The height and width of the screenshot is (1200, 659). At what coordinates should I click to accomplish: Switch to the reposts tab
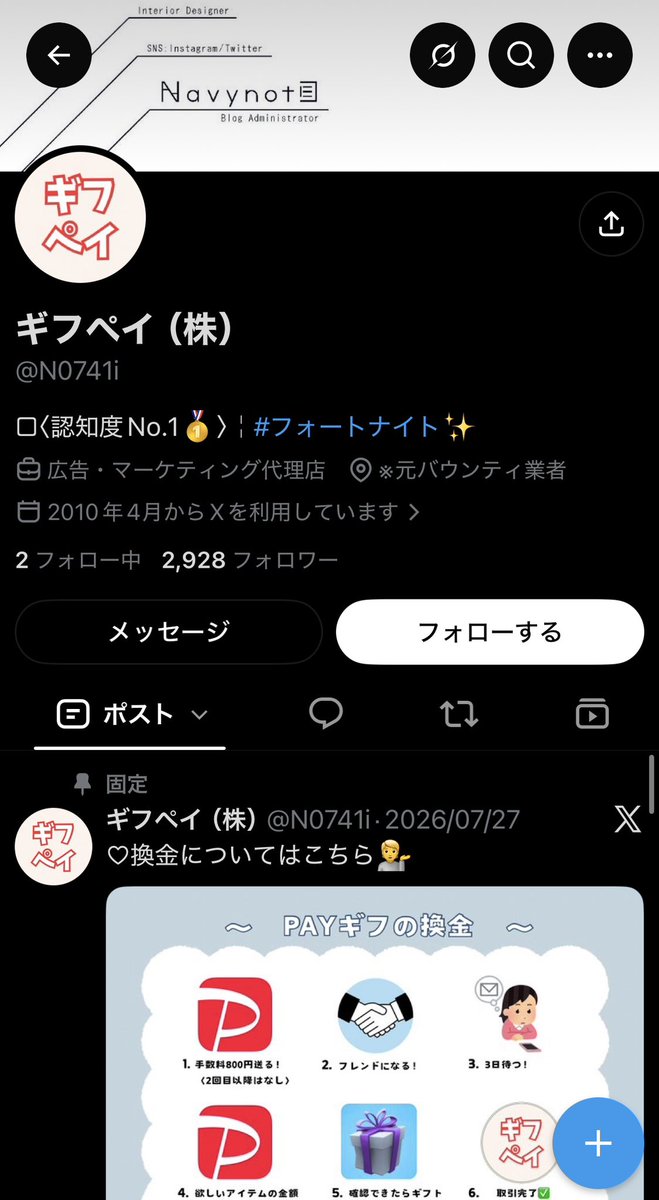[x=459, y=713]
